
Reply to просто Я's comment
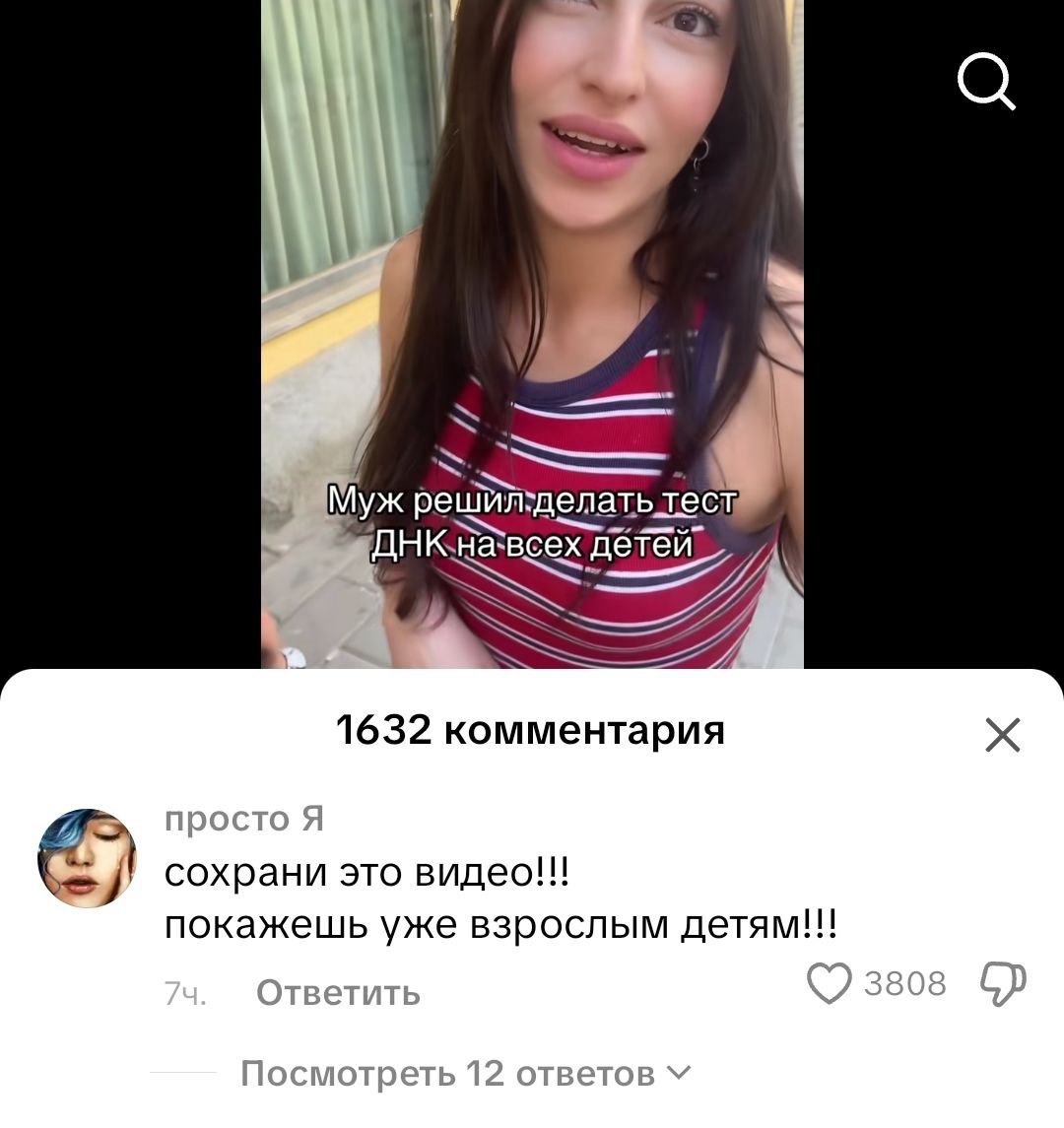point(338,994)
